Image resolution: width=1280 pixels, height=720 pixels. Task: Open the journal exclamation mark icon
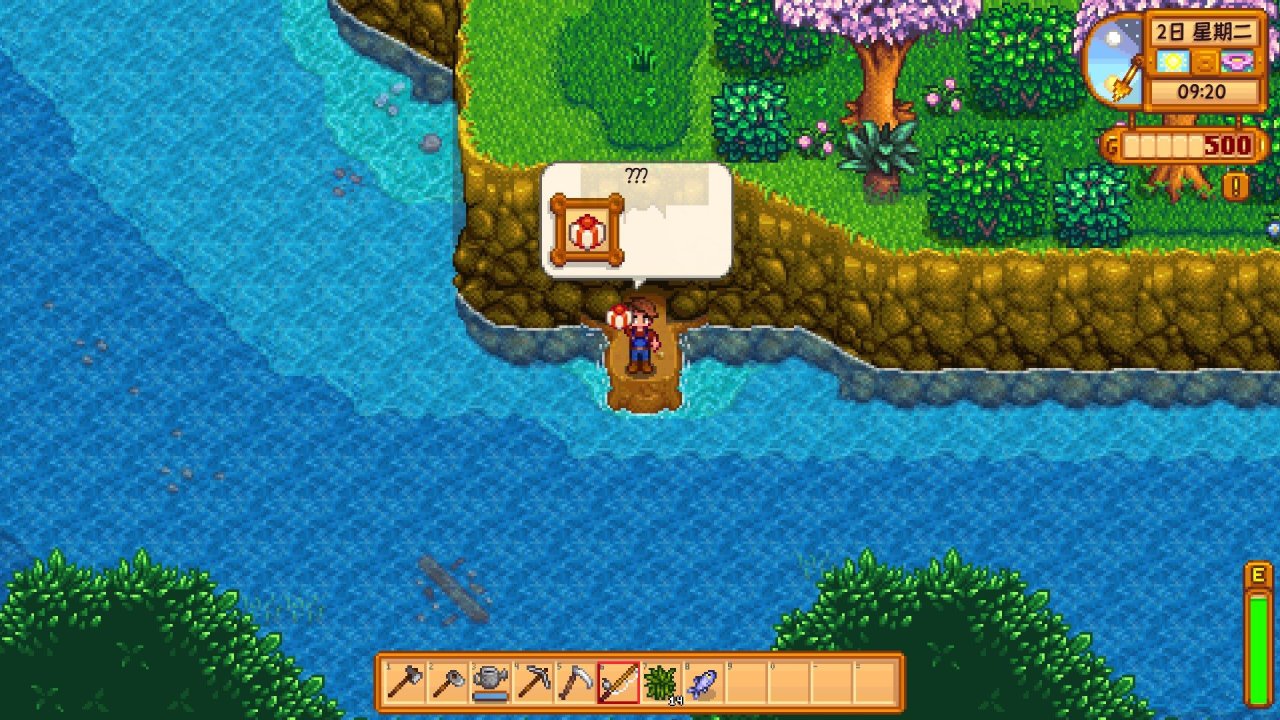[1236, 186]
